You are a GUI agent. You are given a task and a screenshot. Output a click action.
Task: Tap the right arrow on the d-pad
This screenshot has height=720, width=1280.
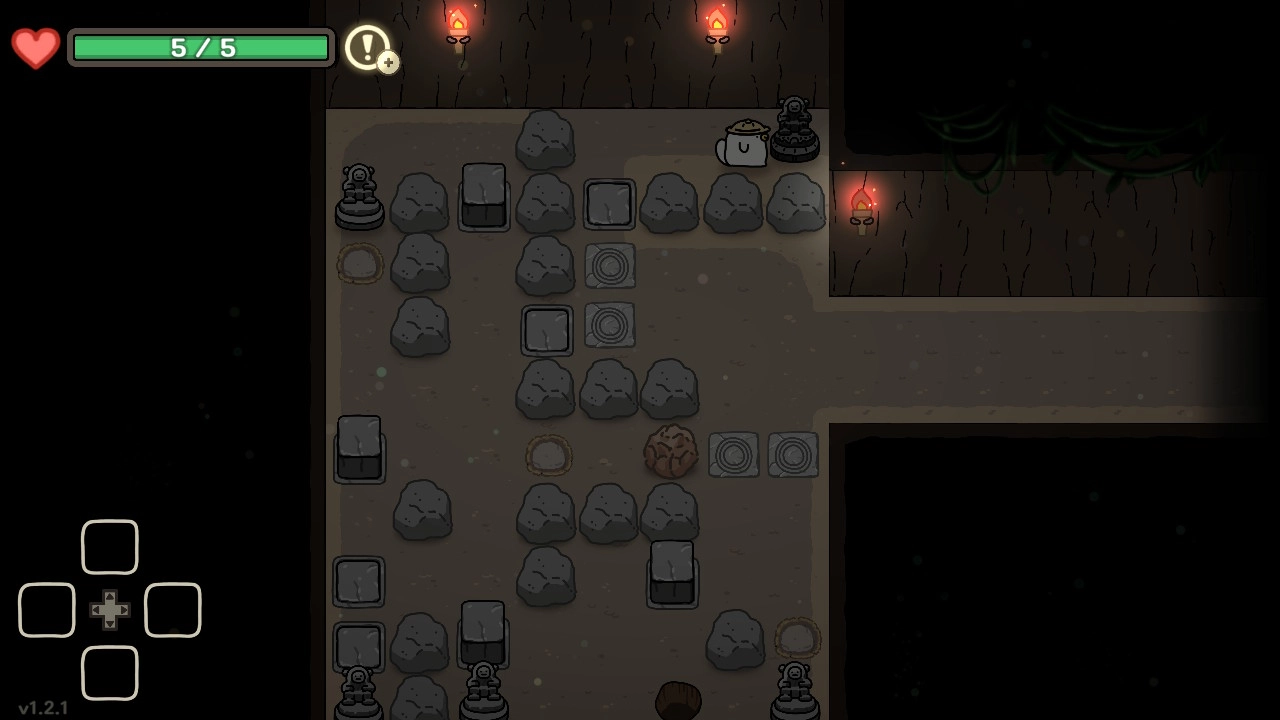[173, 610]
